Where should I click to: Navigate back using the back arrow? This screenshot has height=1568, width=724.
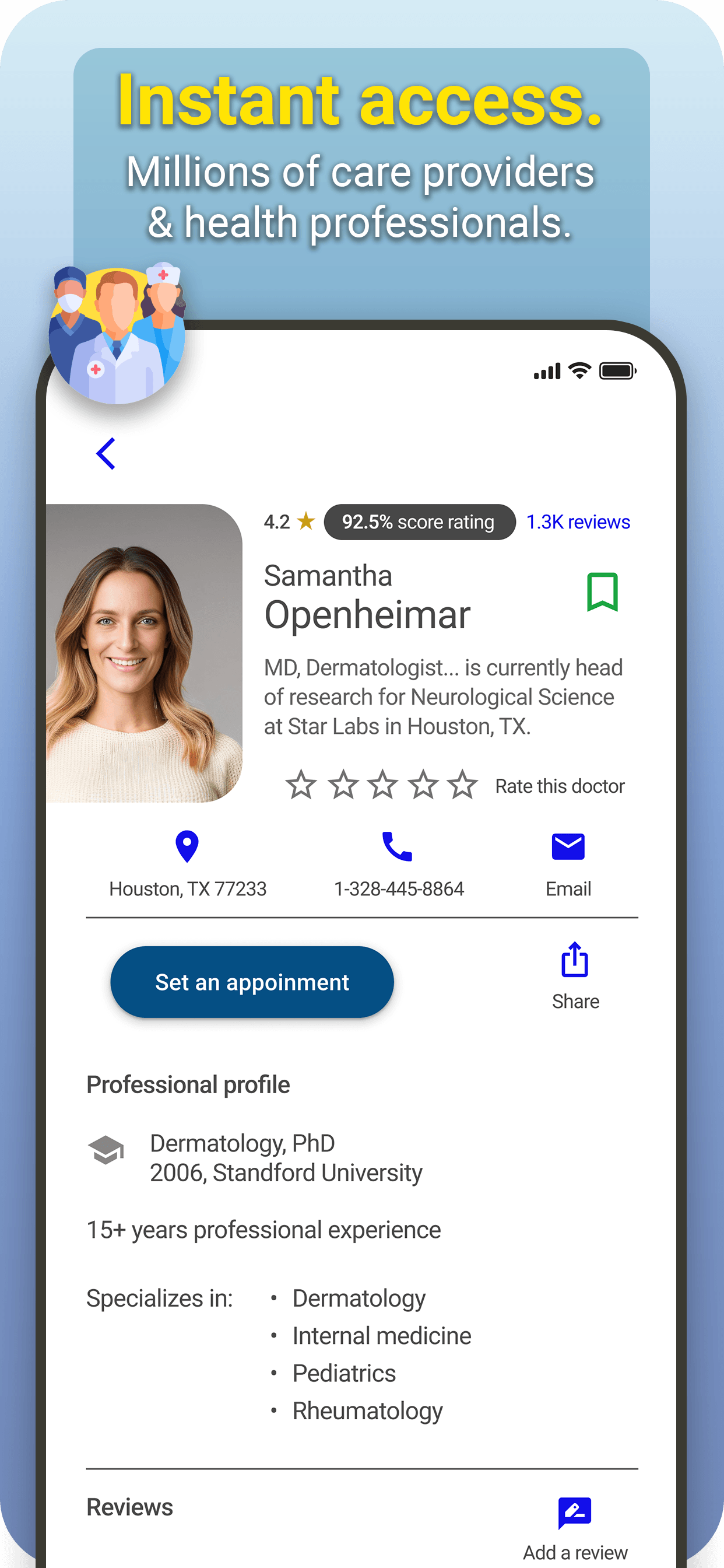click(x=106, y=452)
